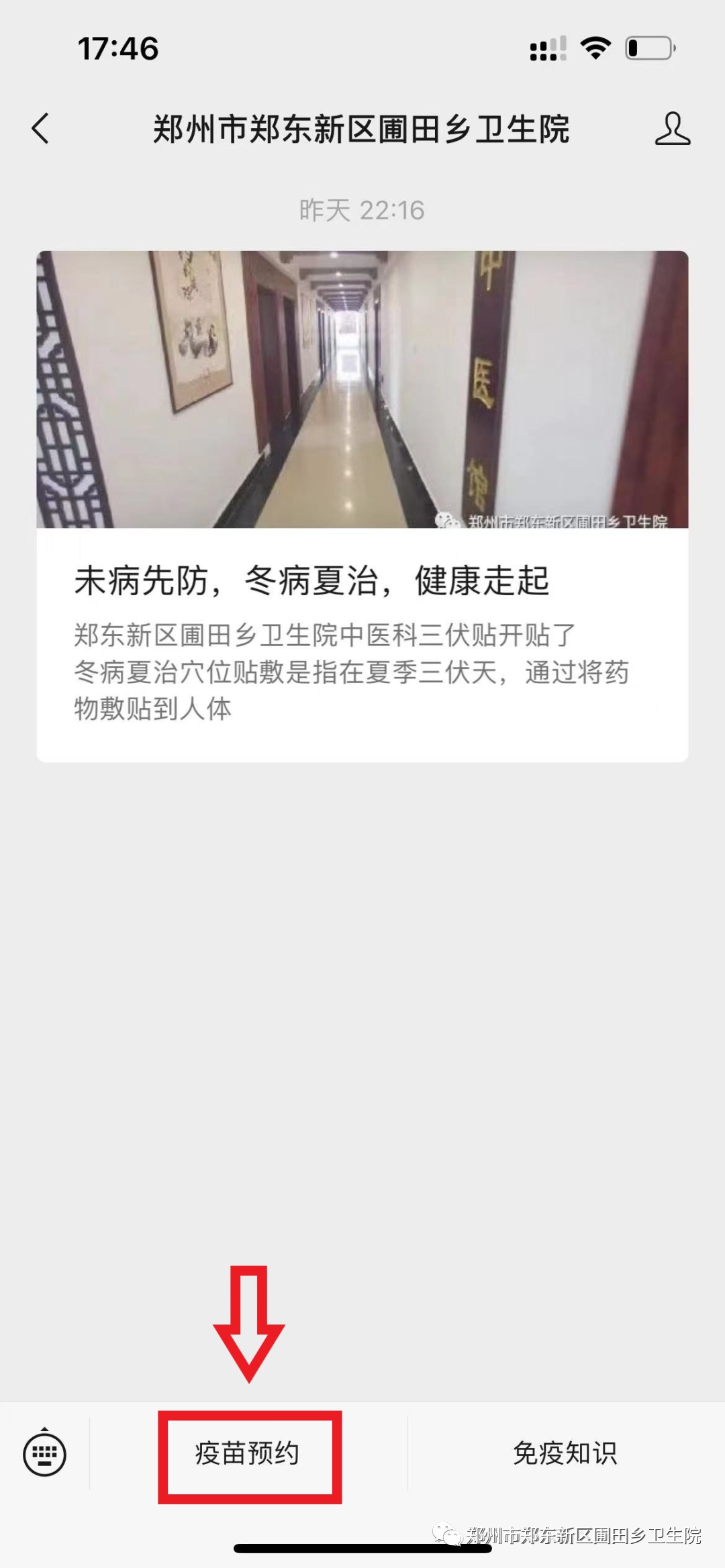Switch to keyboard input mode
Image resolution: width=725 pixels, height=1568 pixels.
44,1454
